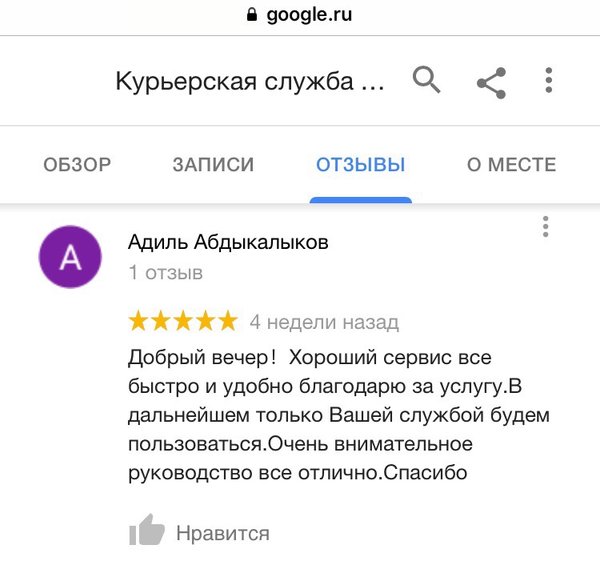Switch to the Обзор tab
The height and width of the screenshot is (561, 600).
[77, 165]
